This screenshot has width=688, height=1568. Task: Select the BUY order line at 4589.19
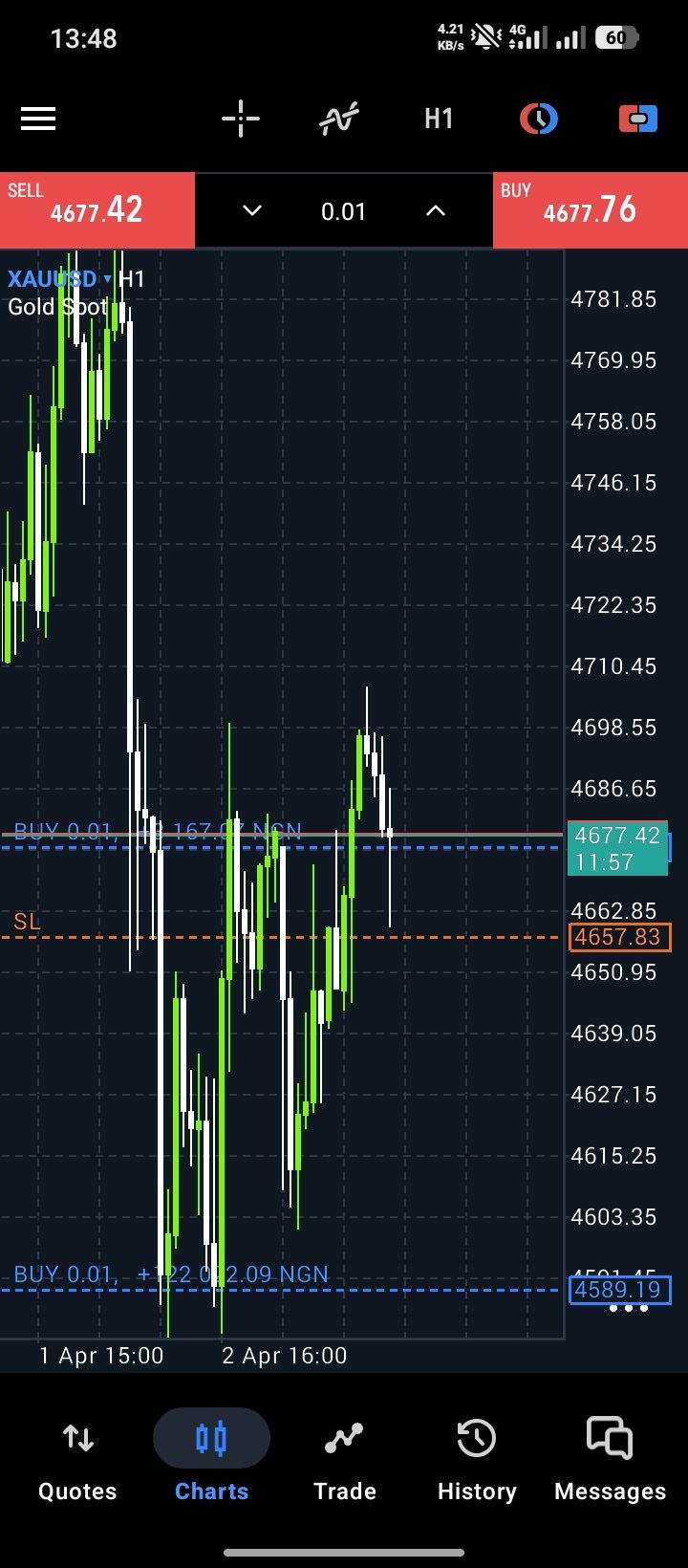pyautogui.click(x=621, y=1290)
